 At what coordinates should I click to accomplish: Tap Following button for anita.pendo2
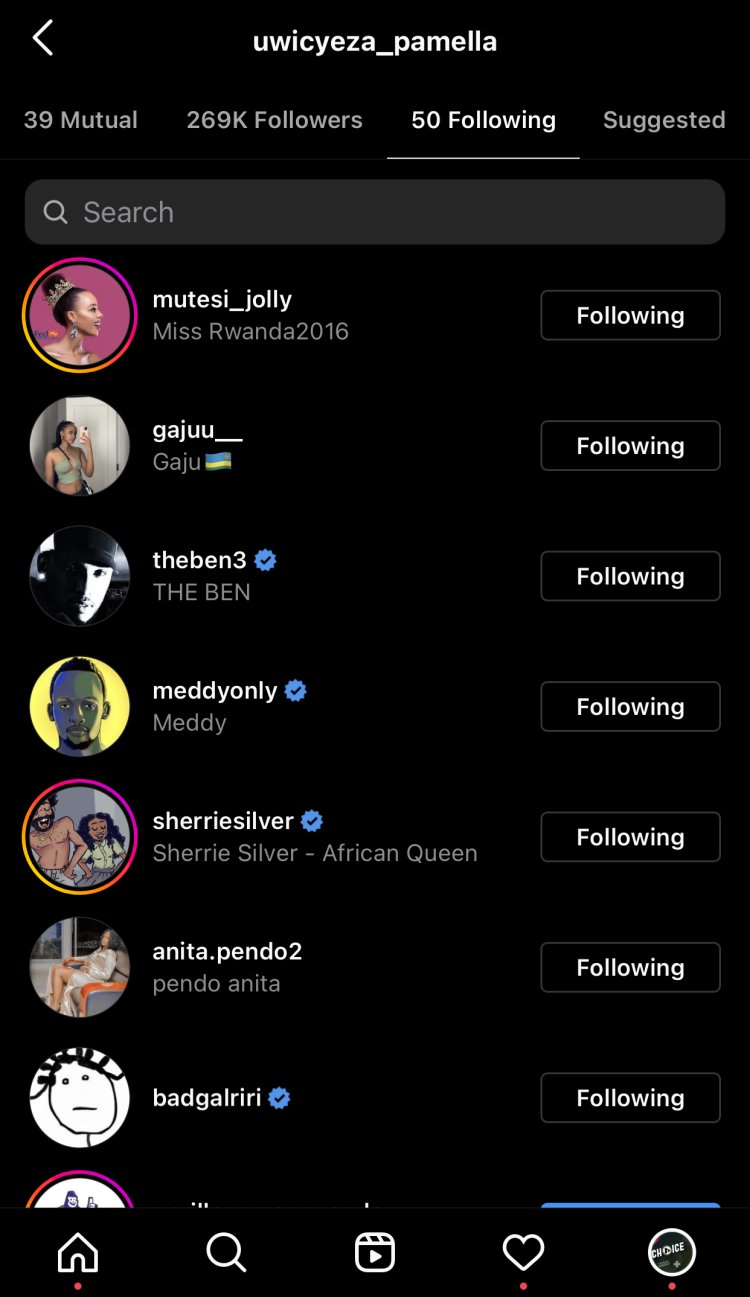coord(630,967)
